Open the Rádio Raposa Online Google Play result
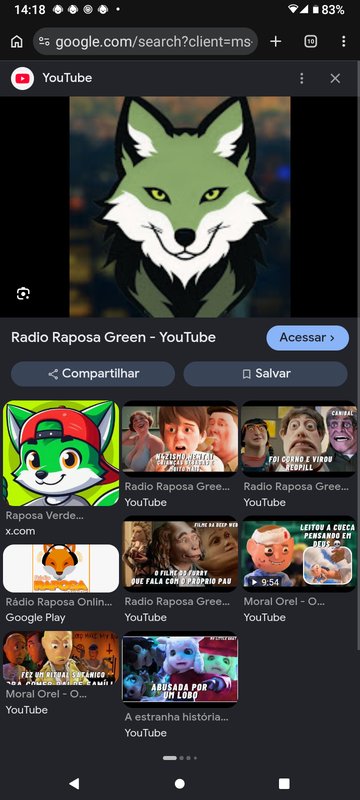Image resolution: width=360 pixels, height=800 pixels. (x=61, y=568)
